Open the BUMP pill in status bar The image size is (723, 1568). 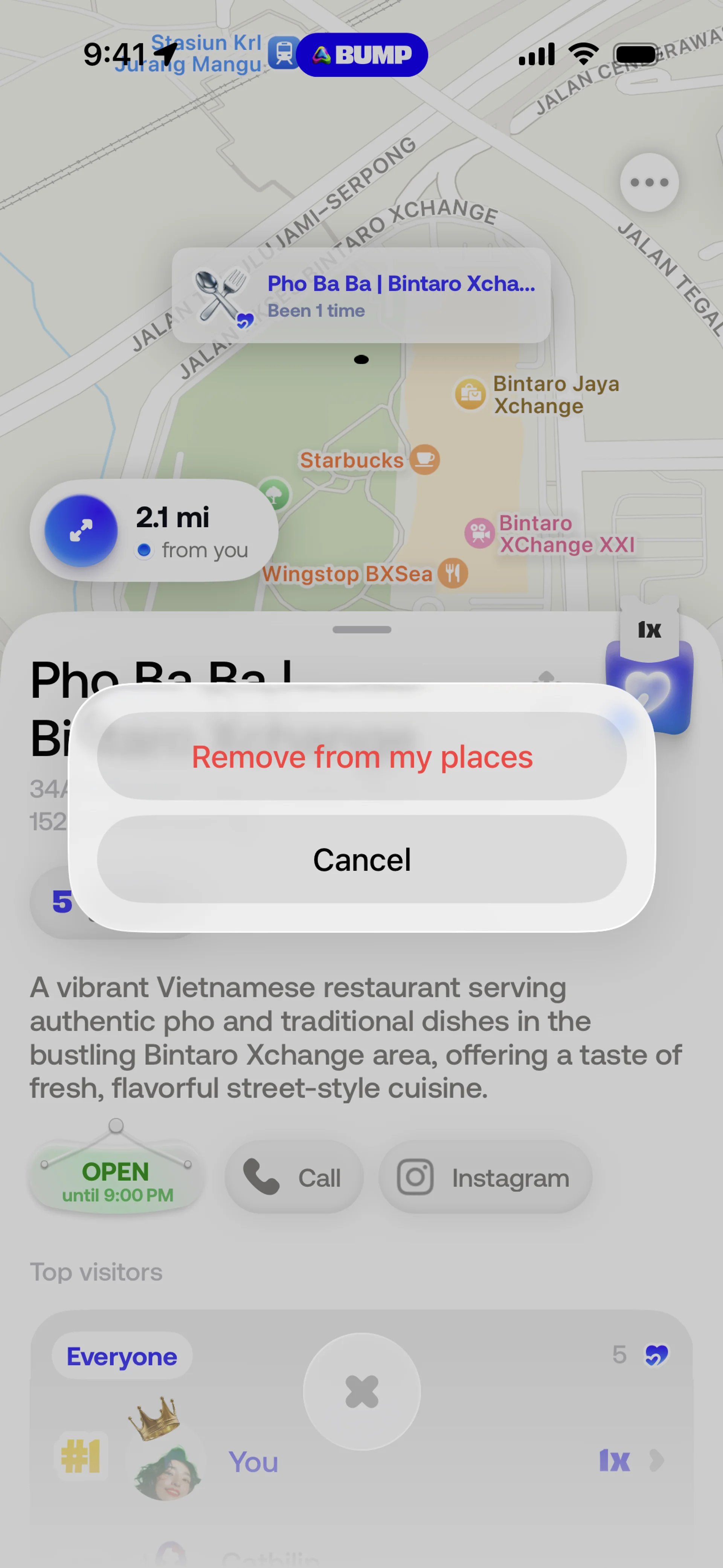tap(362, 55)
